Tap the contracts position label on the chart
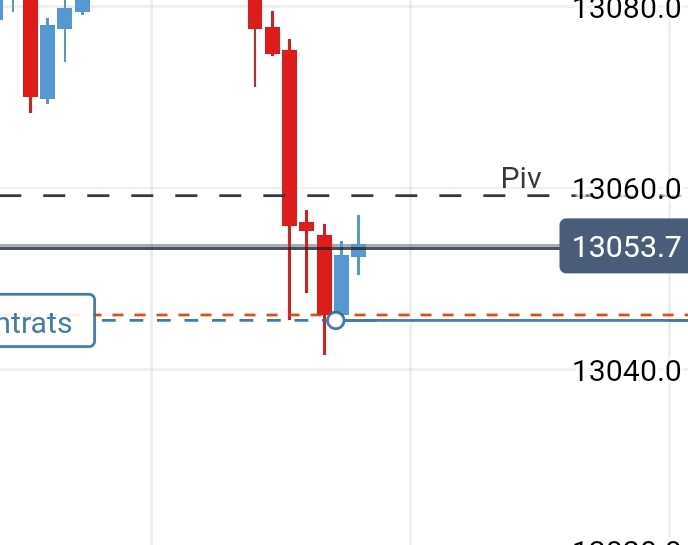Image resolution: width=688 pixels, height=545 pixels. (42, 322)
